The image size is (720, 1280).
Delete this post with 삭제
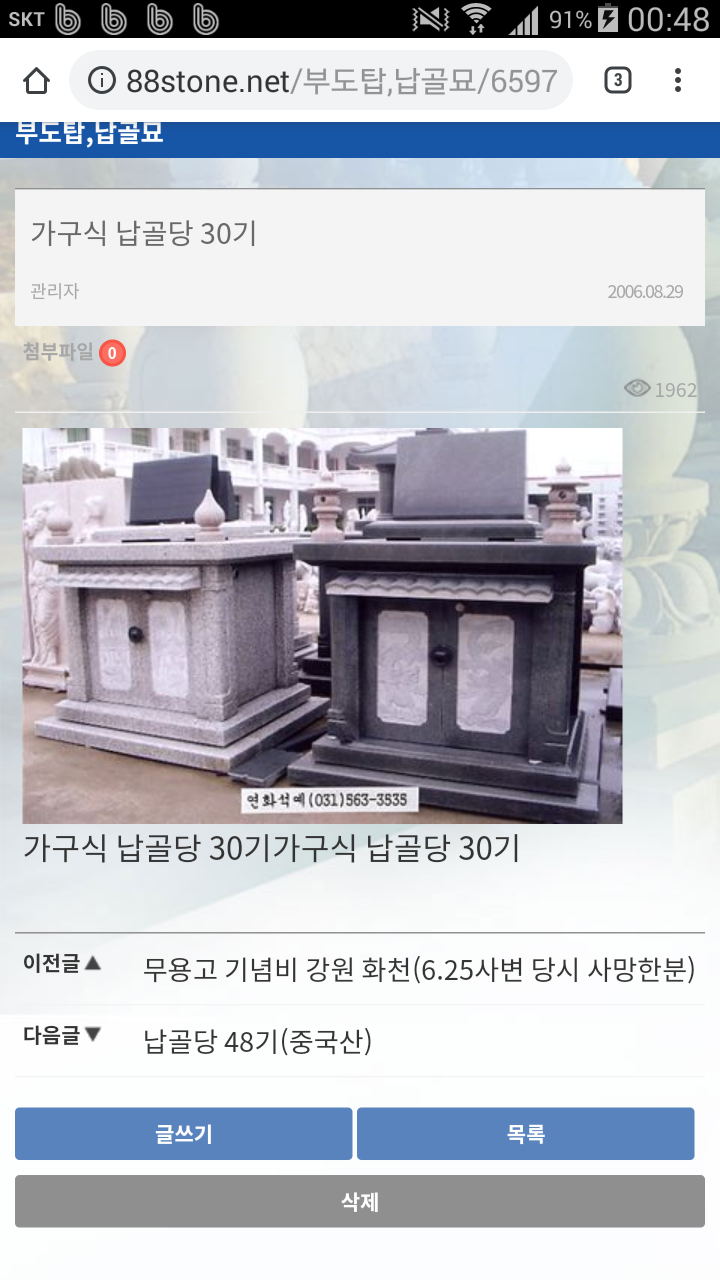360,1201
